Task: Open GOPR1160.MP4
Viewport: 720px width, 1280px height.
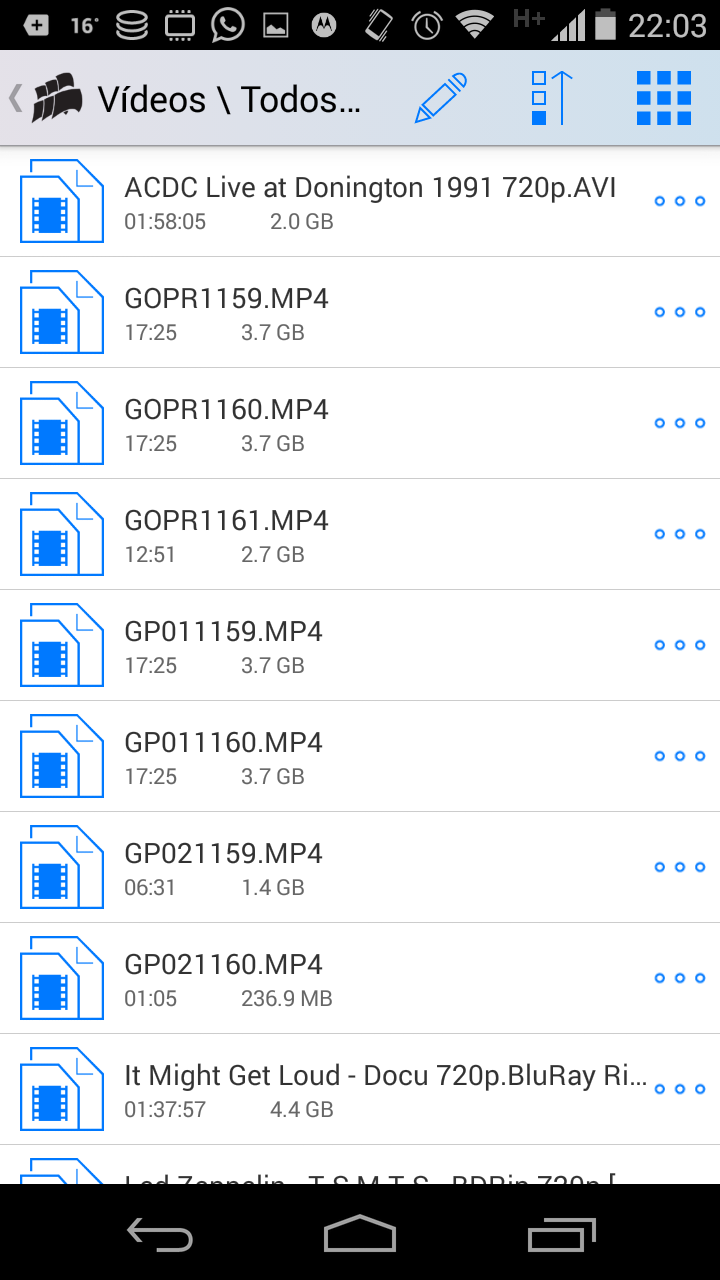Action: click(360, 423)
